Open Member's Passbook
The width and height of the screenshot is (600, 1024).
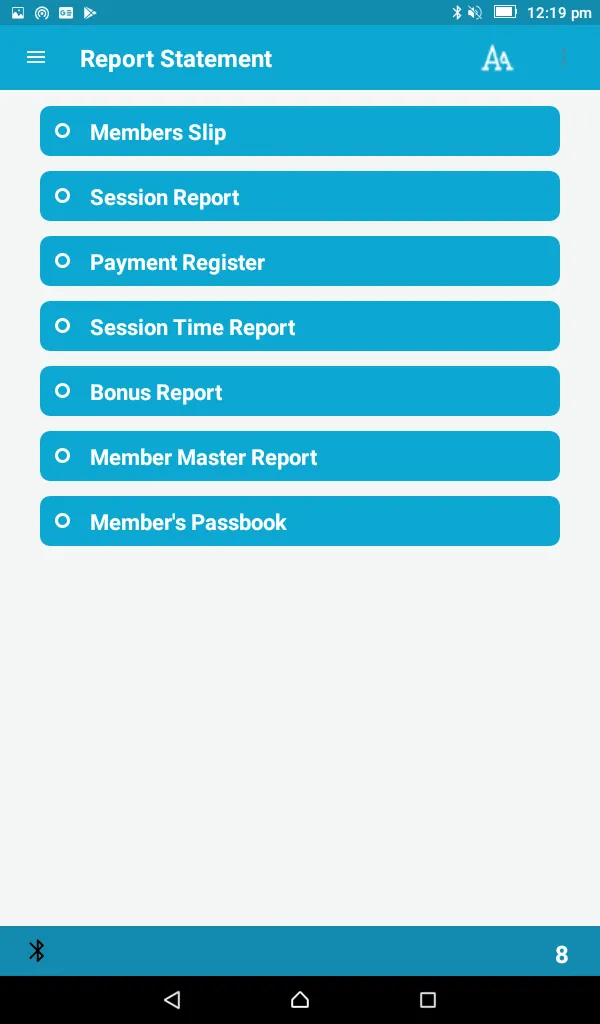point(300,522)
